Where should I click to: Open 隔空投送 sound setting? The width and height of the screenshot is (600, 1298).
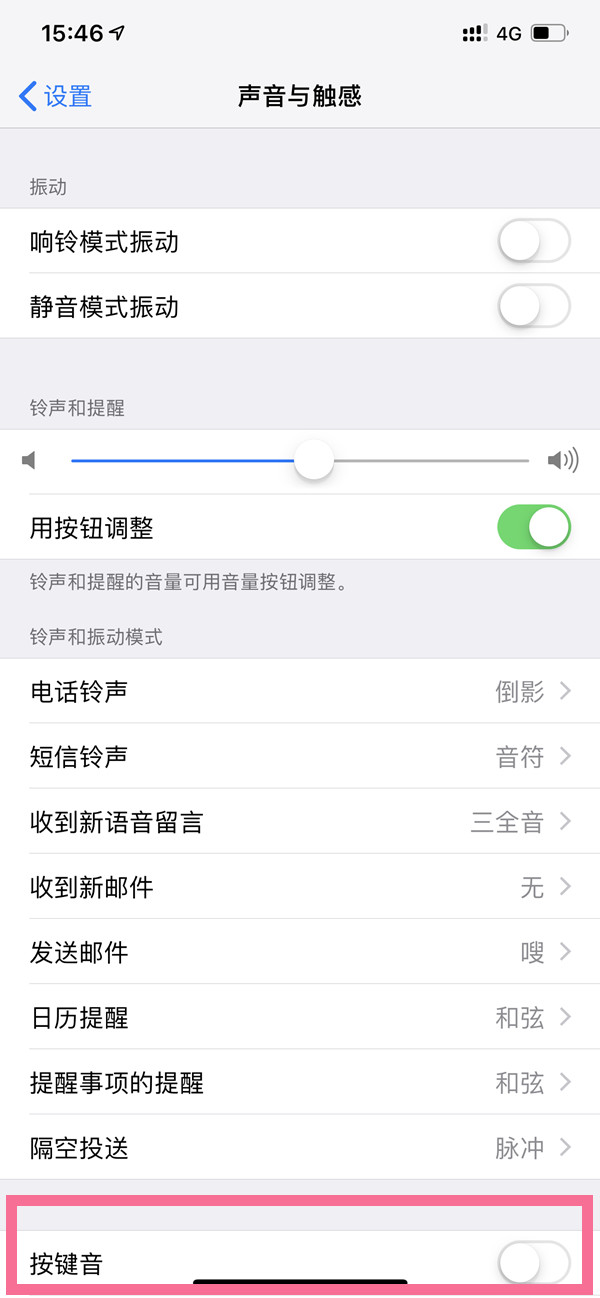[300, 1147]
